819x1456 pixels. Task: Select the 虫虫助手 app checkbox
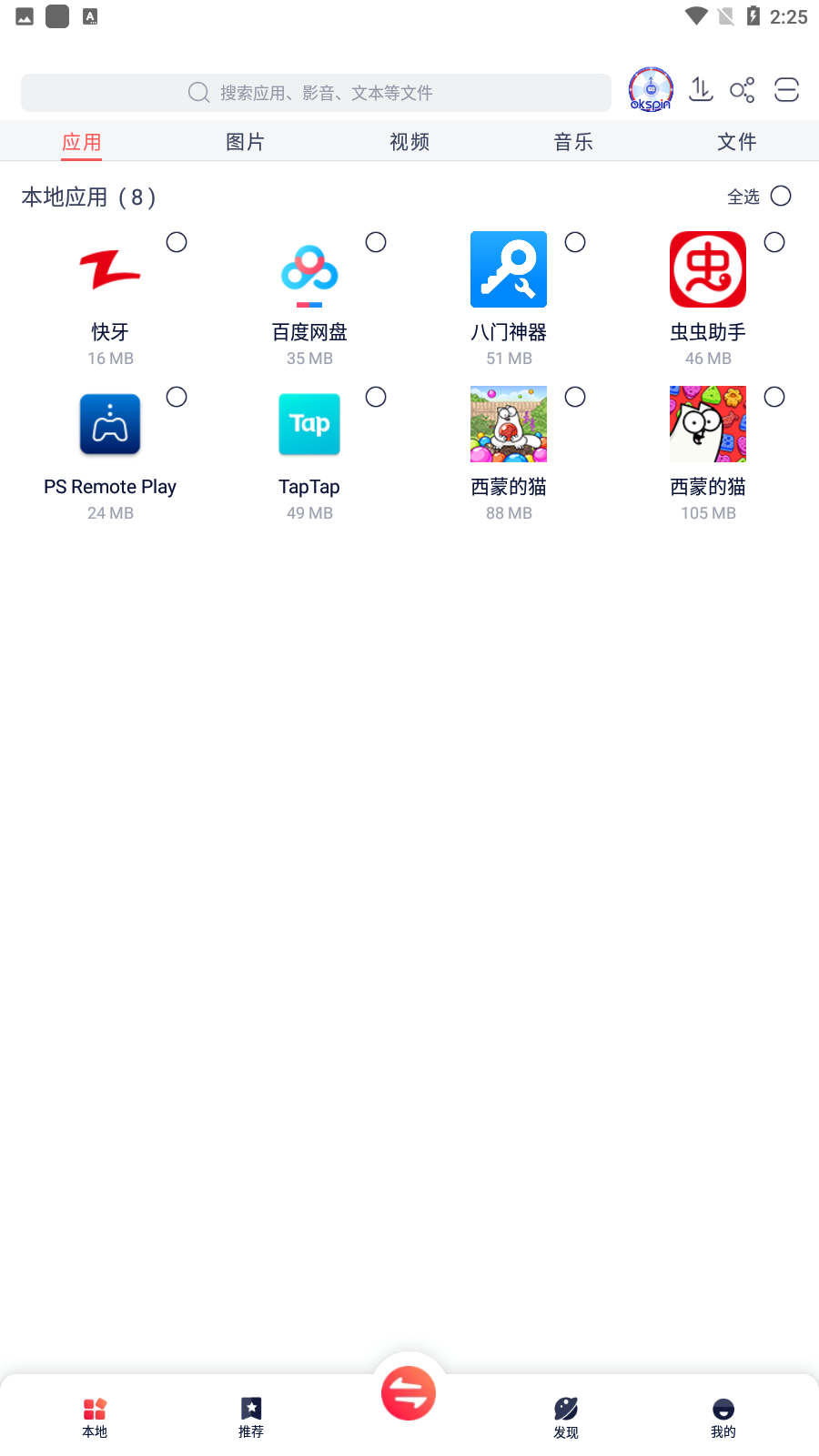coord(774,242)
